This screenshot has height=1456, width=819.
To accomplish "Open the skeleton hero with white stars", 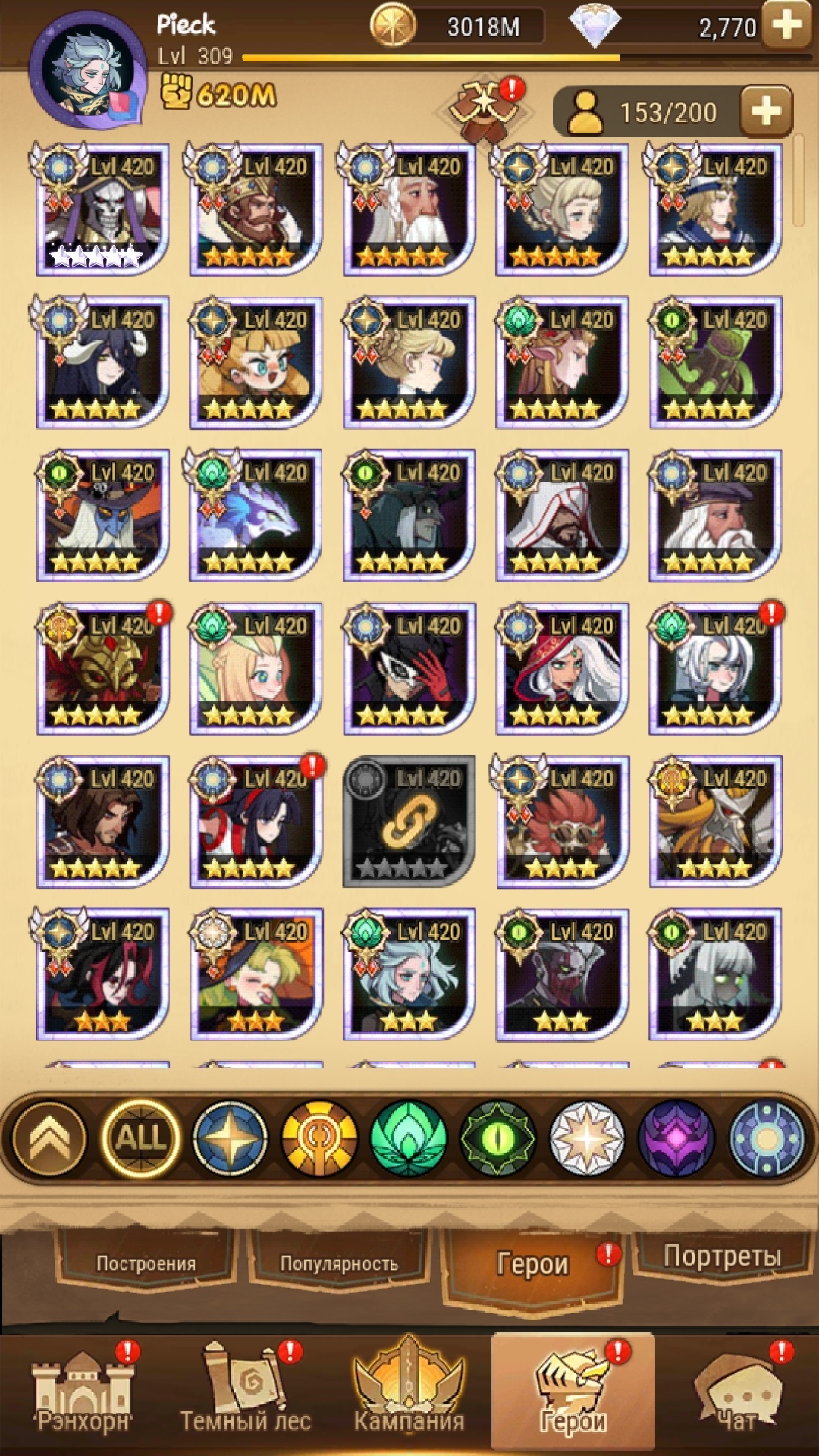I will (x=102, y=209).
